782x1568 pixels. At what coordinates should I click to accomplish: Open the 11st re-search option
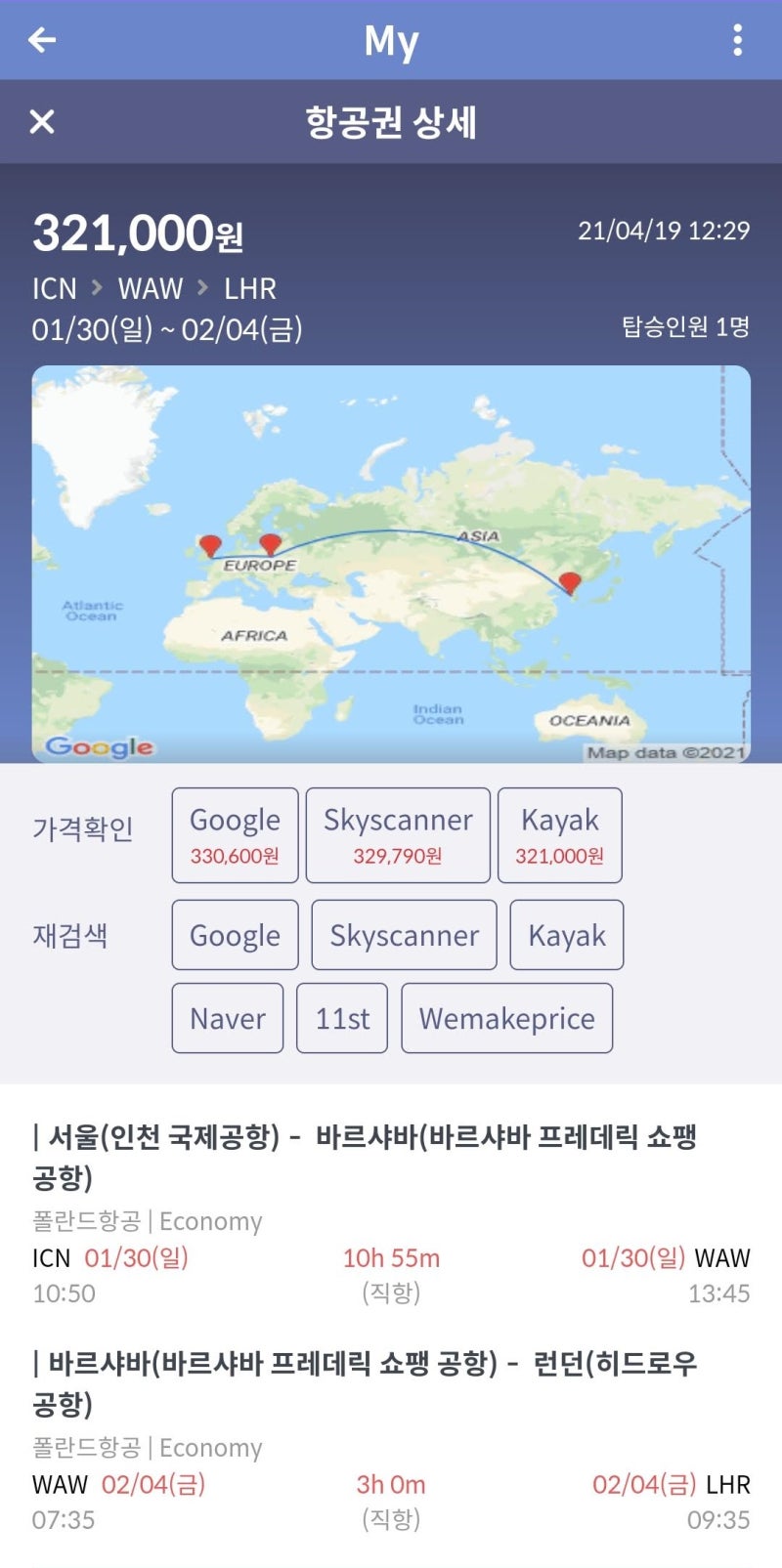tap(341, 1017)
